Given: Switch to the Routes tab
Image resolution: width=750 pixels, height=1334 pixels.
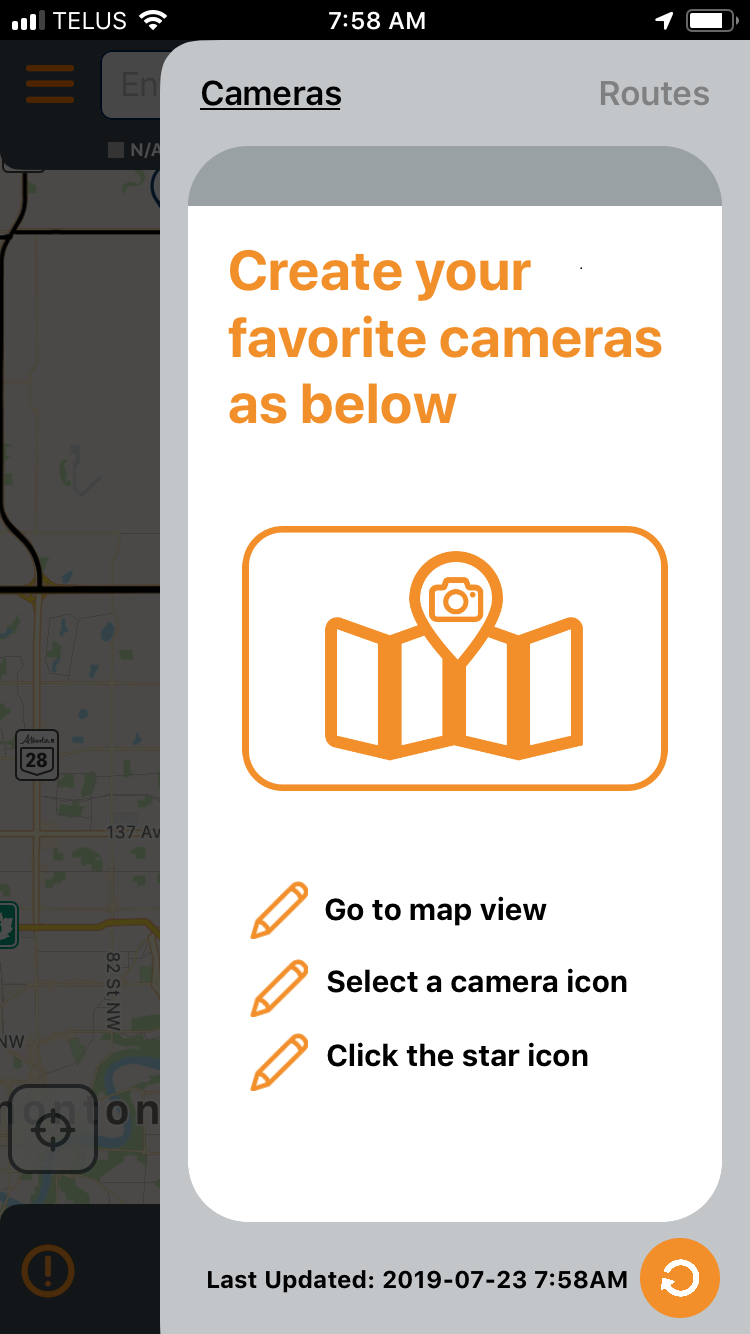Looking at the screenshot, I should [654, 94].
